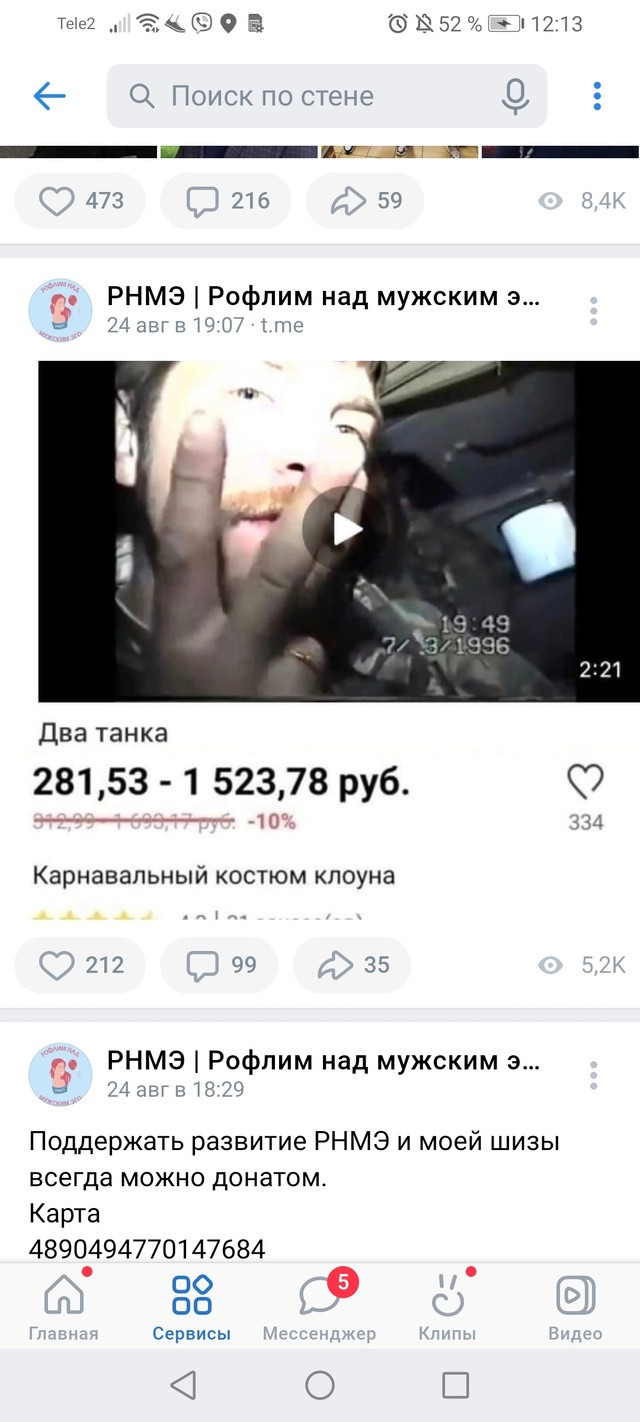Open the РНМЭ community avatar on the 19:07 post
The image size is (640, 1422).
pos(61,311)
